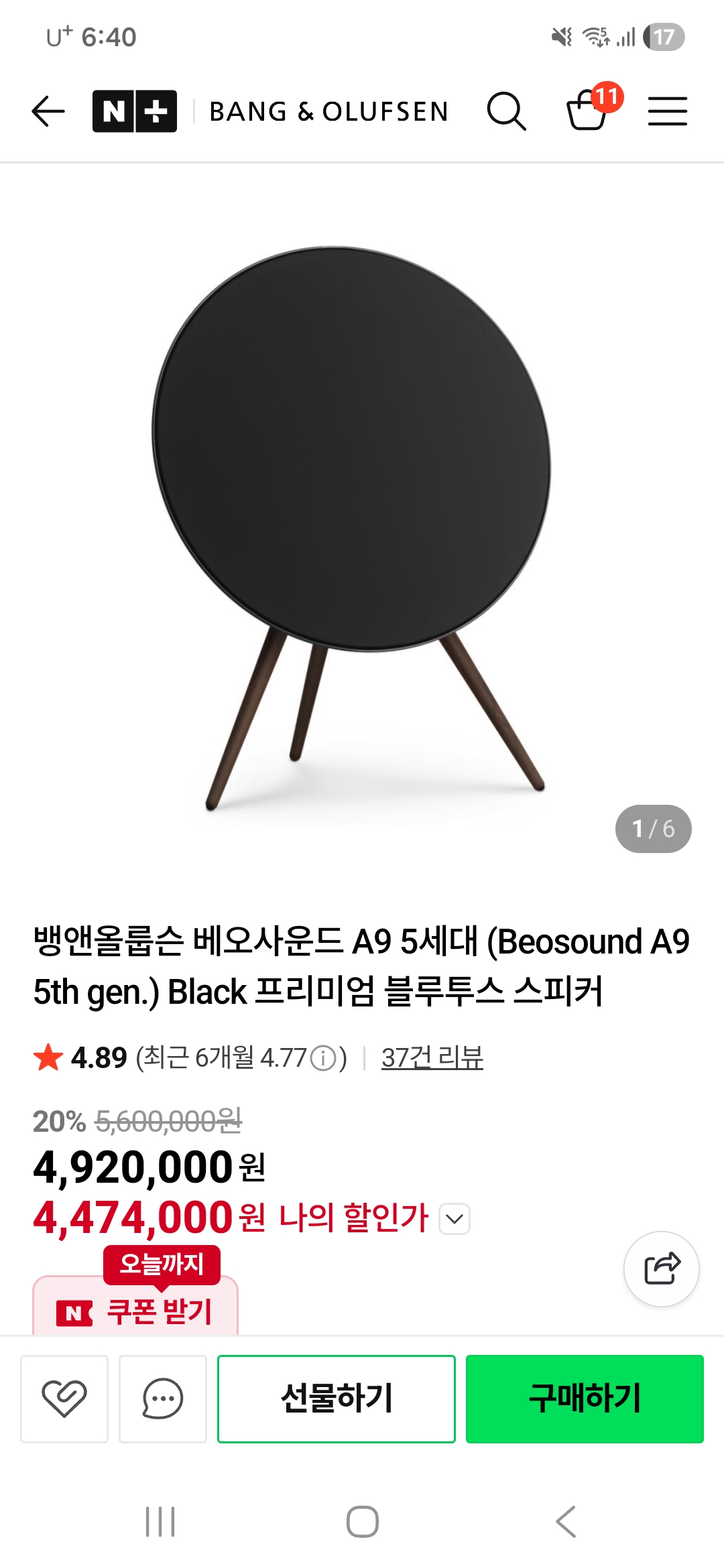Viewport: 724px width, 1568px height.
Task: Share this product
Action: pyautogui.click(x=662, y=1269)
